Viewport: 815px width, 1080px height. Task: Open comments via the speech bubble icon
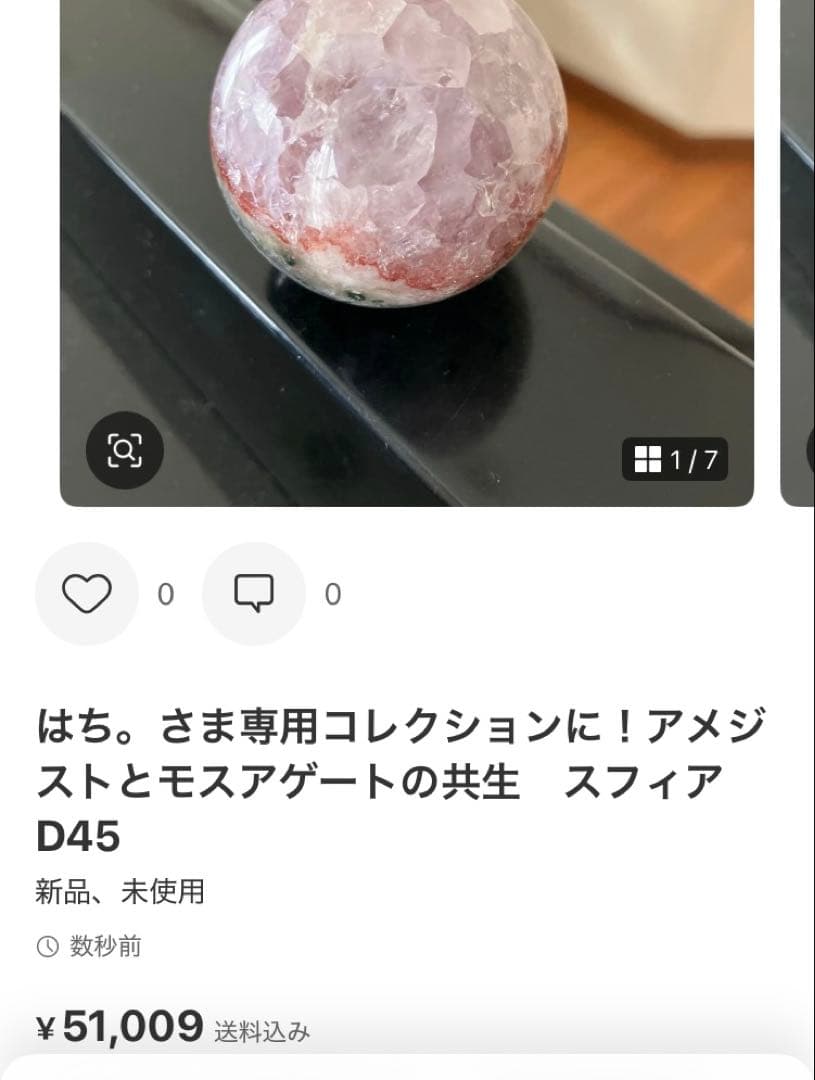tap(253, 593)
